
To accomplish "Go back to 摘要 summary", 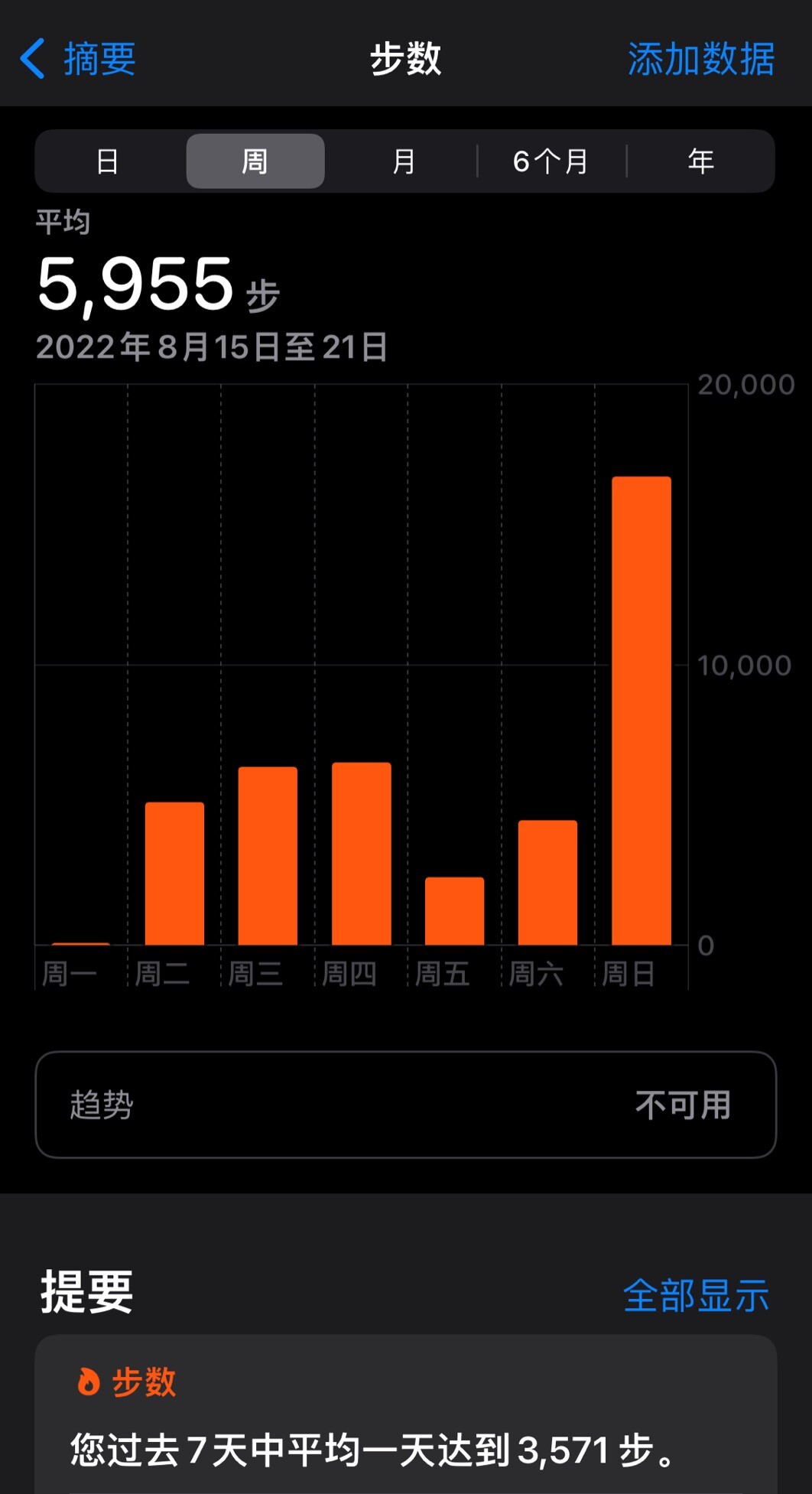I will (78, 59).
